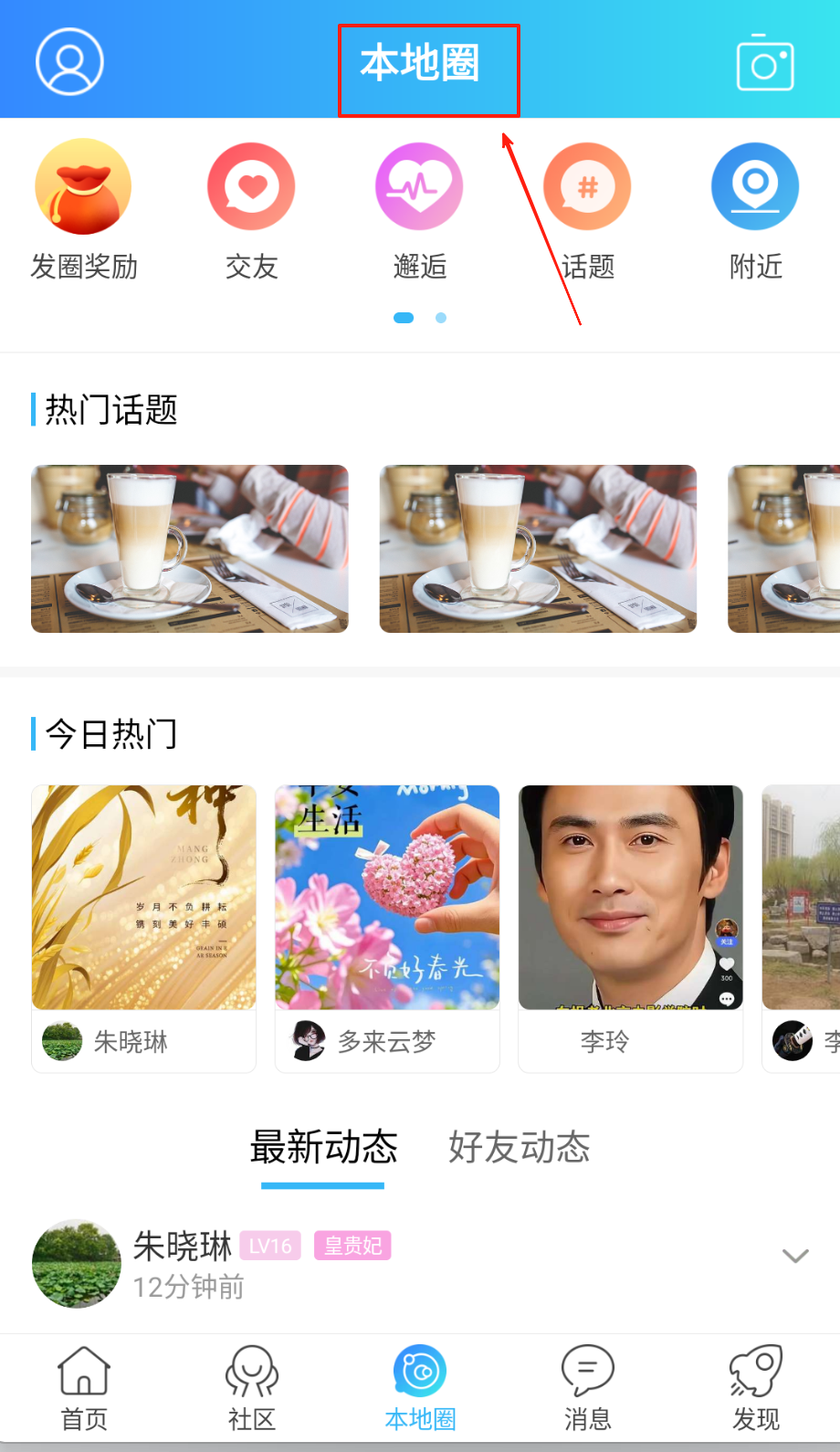
Task: Expand options chevron on 朱晓琳's post
Action: click(x=795, y=1256)
